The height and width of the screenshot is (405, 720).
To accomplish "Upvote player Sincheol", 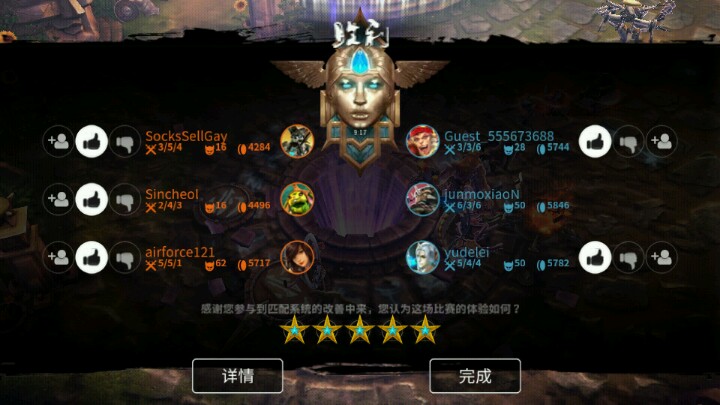I will click(92, 200).
